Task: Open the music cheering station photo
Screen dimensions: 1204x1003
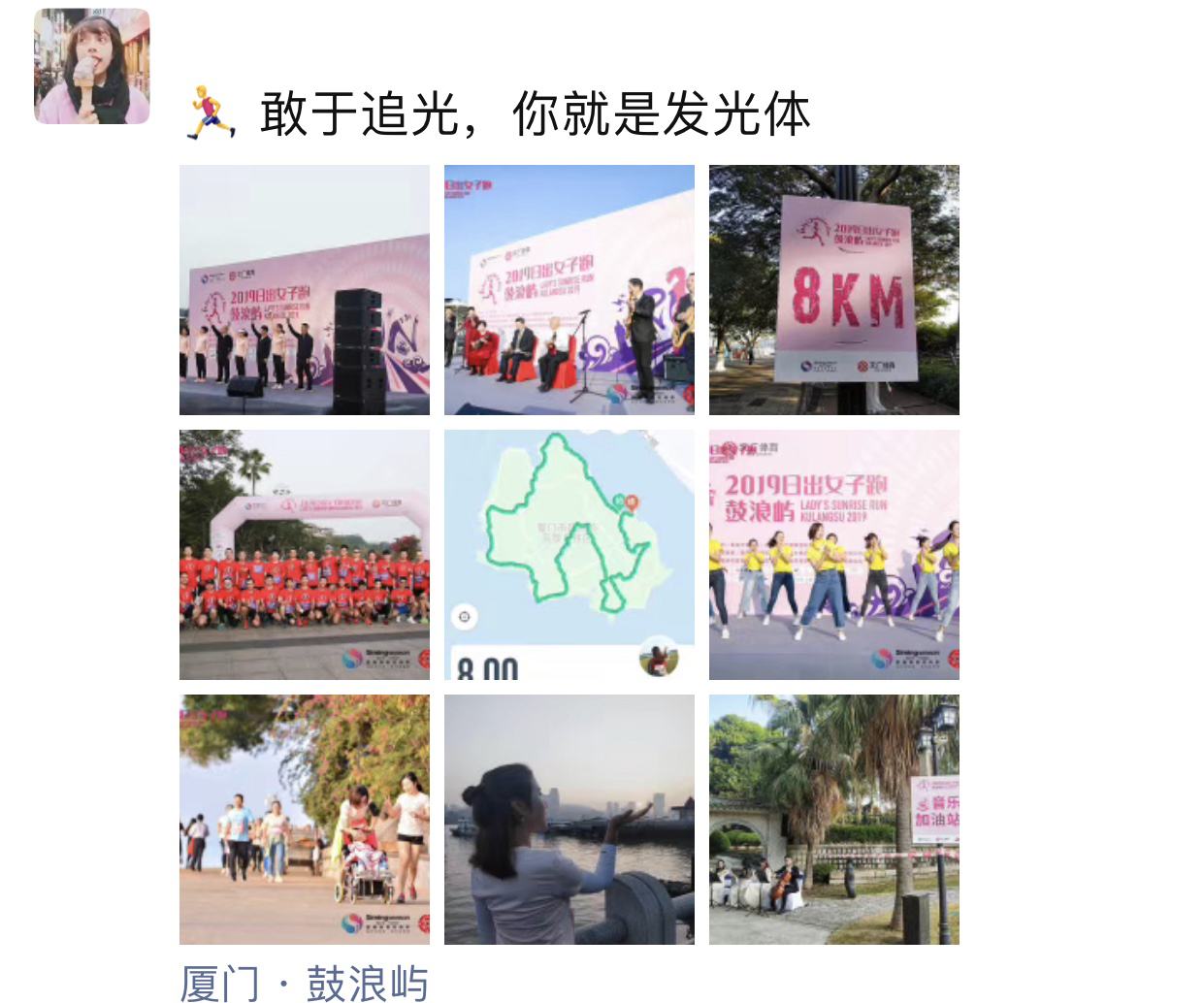Action: [834, 820]
